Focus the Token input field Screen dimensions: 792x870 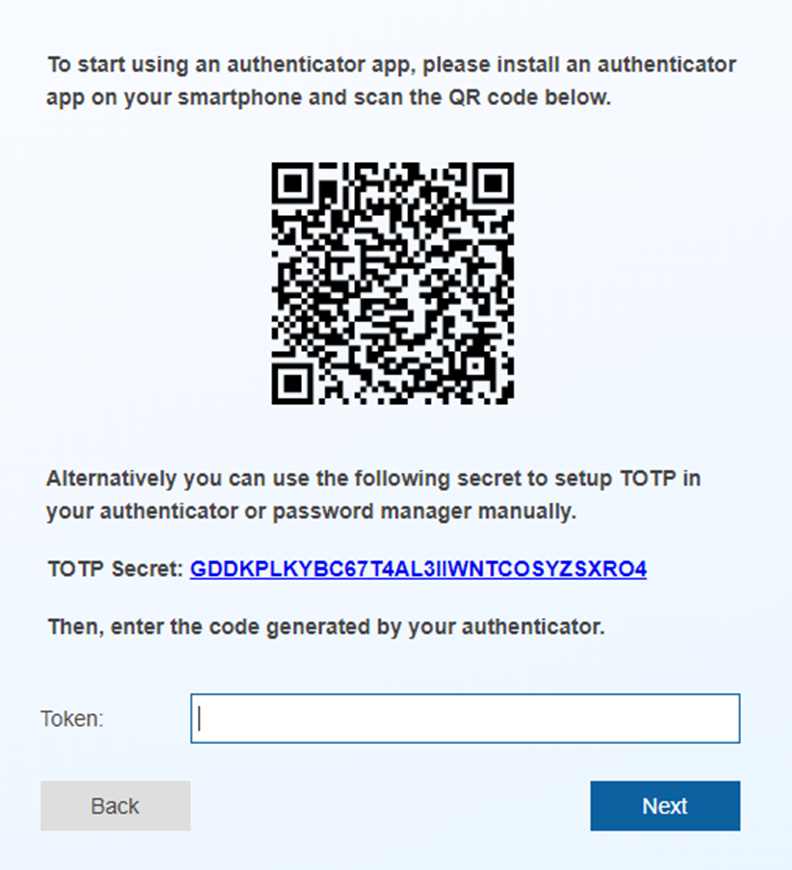[465, 718]
